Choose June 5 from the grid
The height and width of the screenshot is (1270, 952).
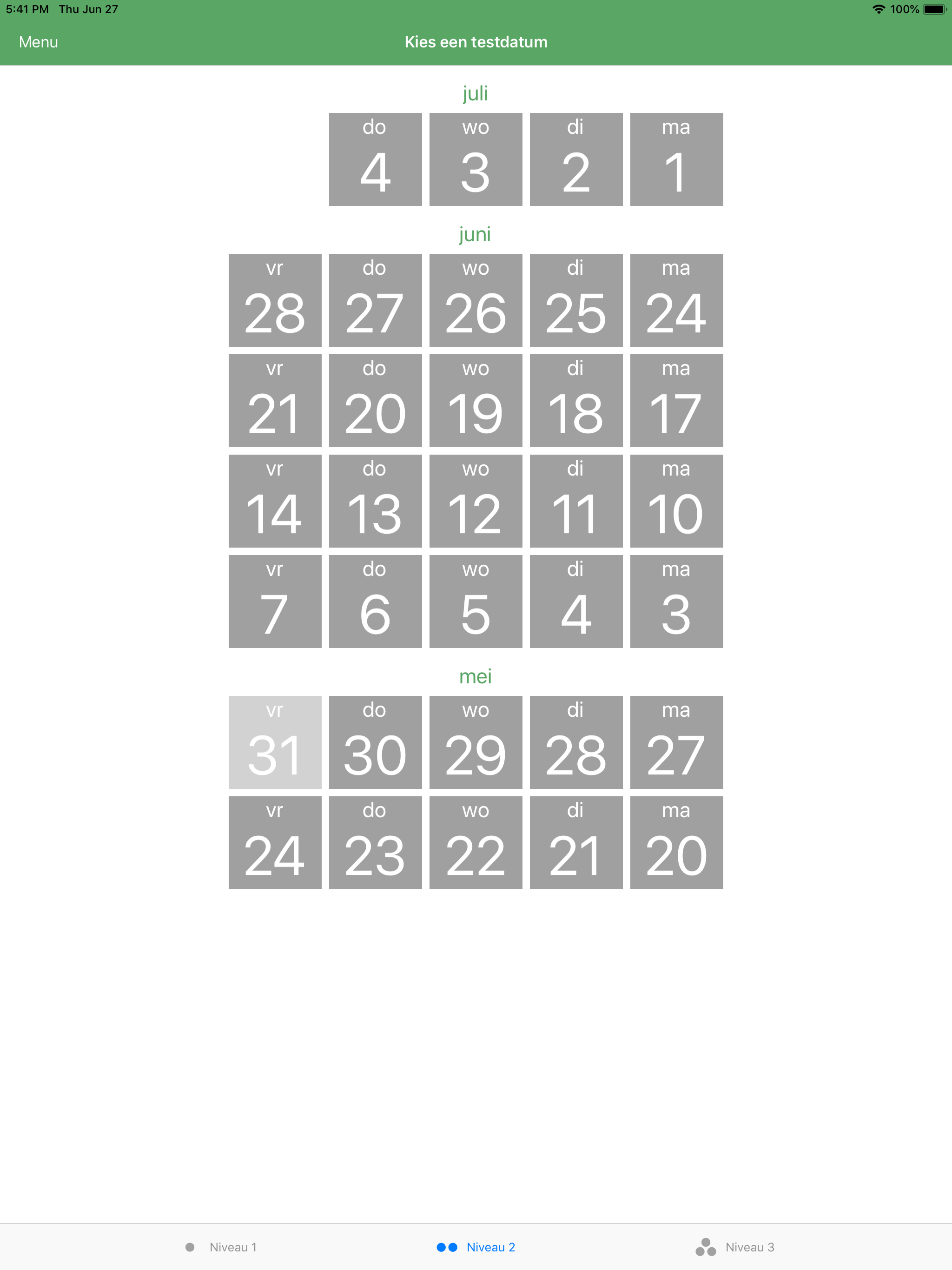pos(476,601)
